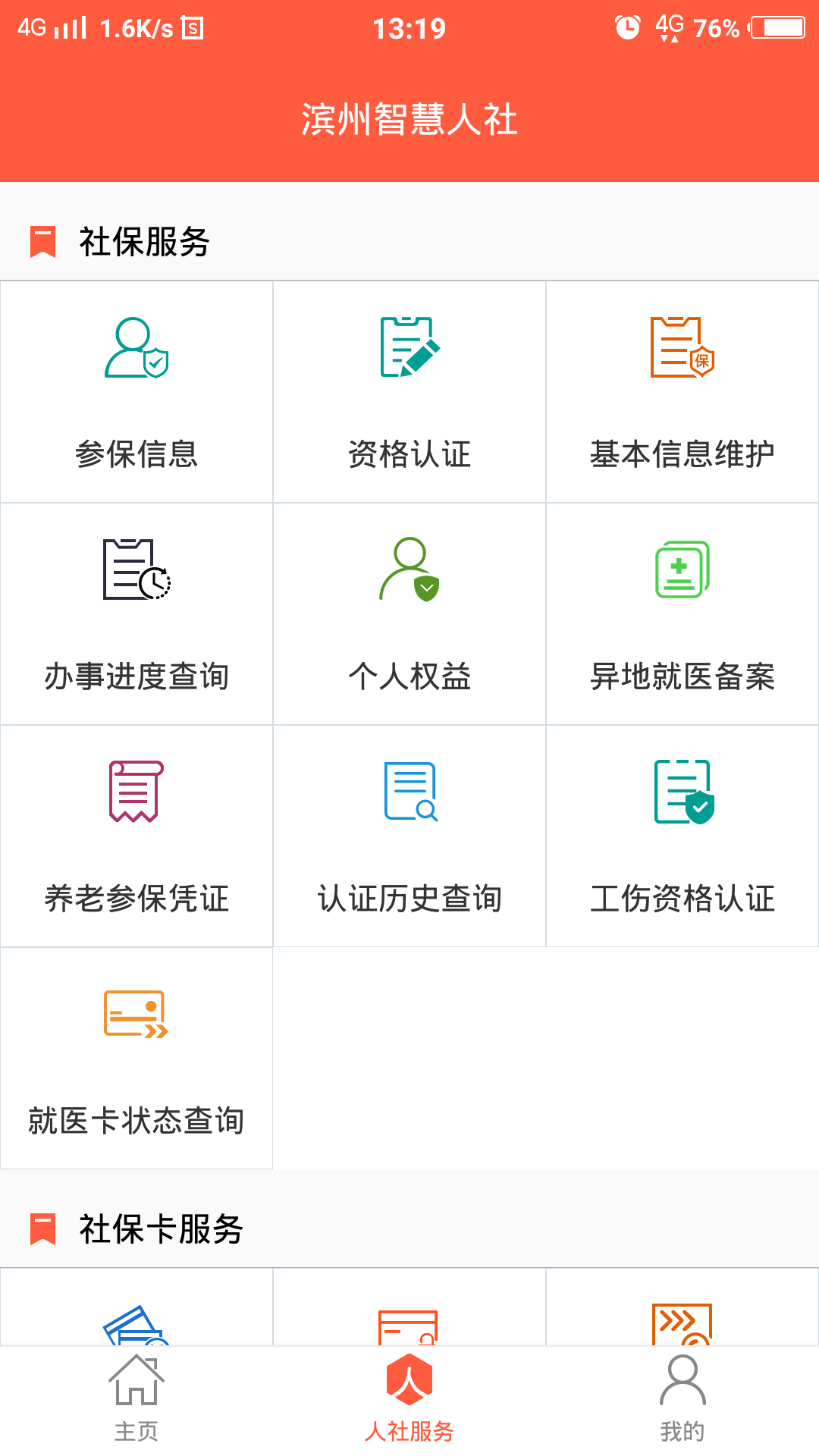Tap 养老参保凭证 item
The image size is (819, 1456).
click(136, 836)
